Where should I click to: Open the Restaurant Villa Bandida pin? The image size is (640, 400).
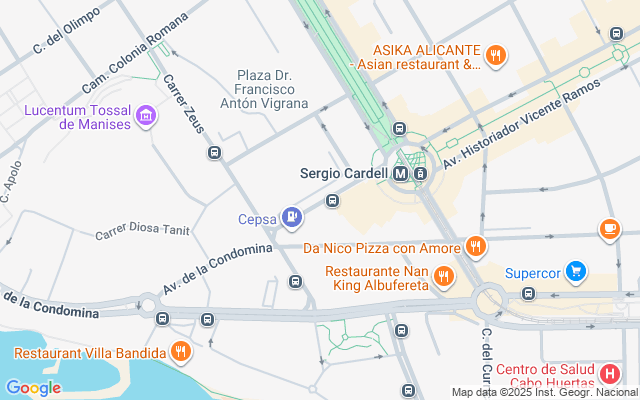pyautogui.click(x=180, y=352)
